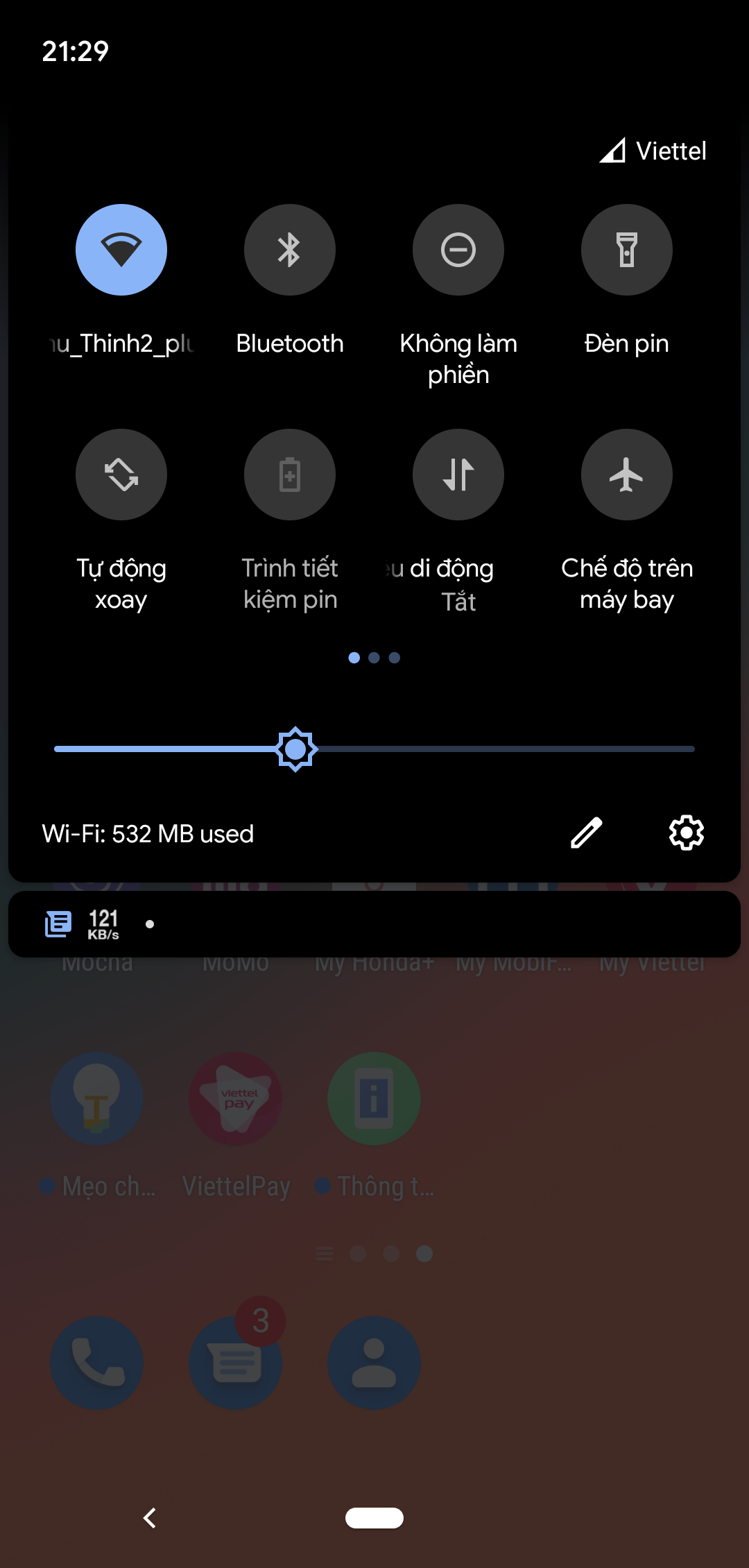
Task: Open the 121 KB/s speed notification
Action: pos(374,924)
